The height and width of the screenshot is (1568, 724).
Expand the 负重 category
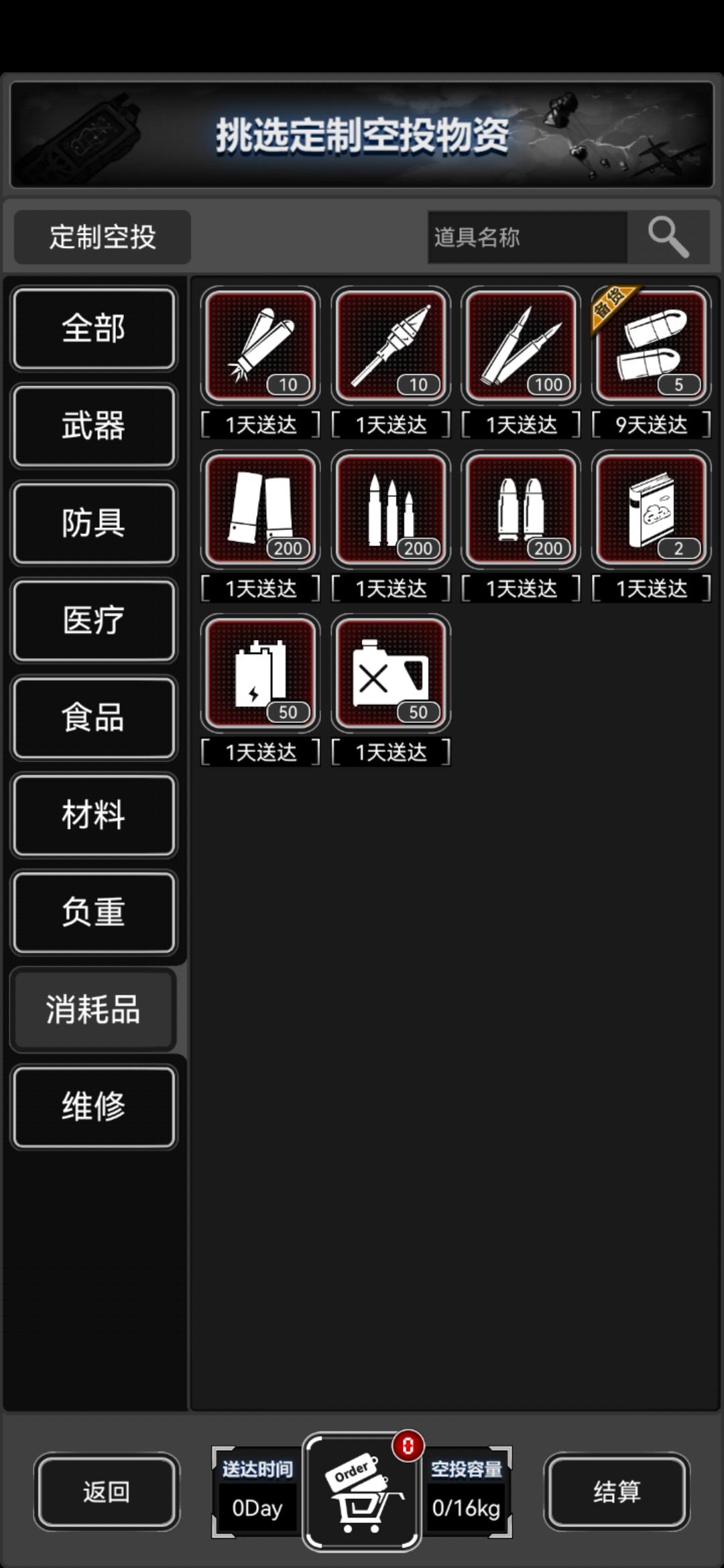(94, 913)
